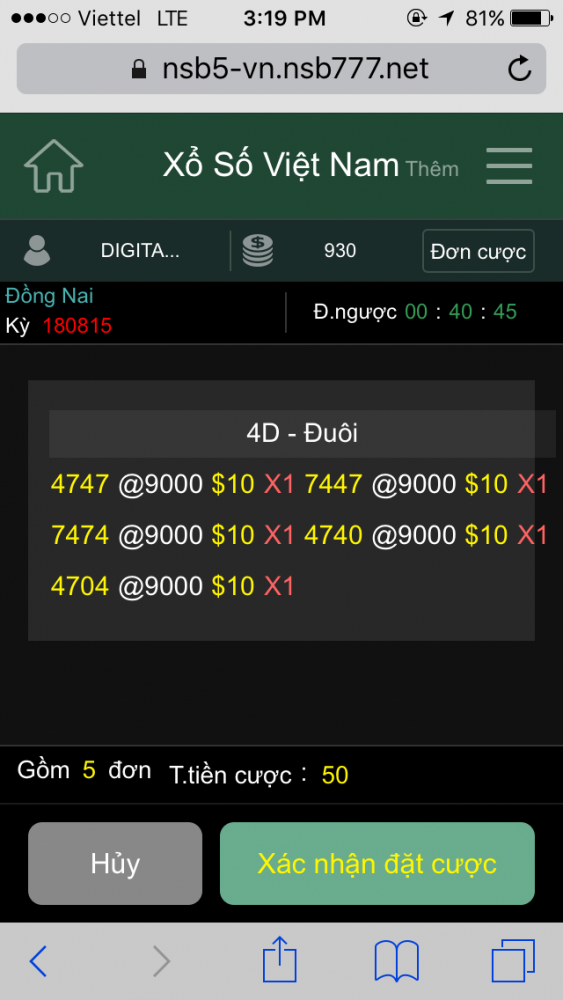563x1000 pixels.
Task: Open the Đơn cược orders button
Action: pos(478,251)
